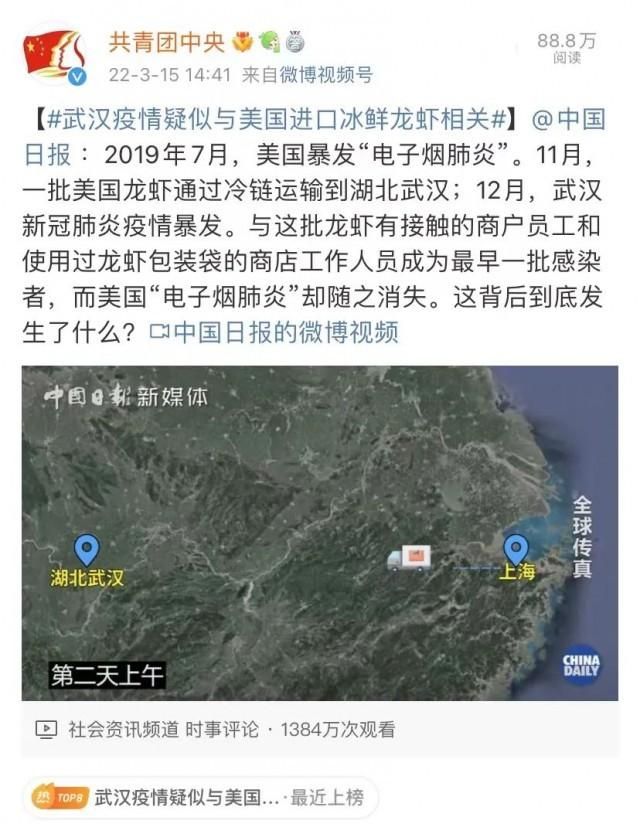Open the #武汉疫情疑似与美国进口冰鲜龙虾相关# hashtag
This screenshot has height=824, width=640.
[x=280, y=121]
